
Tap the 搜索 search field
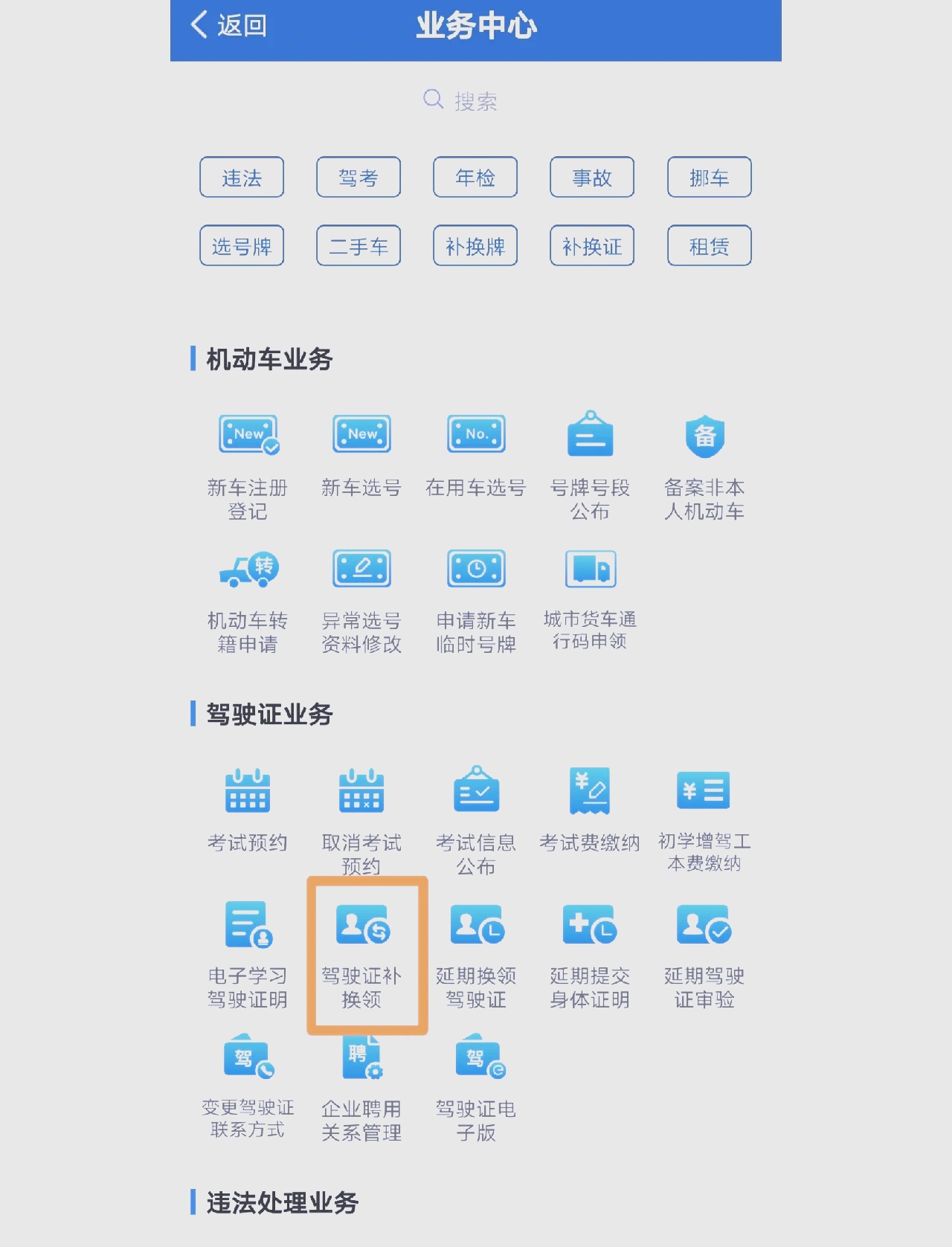click(x=475, y=100)
